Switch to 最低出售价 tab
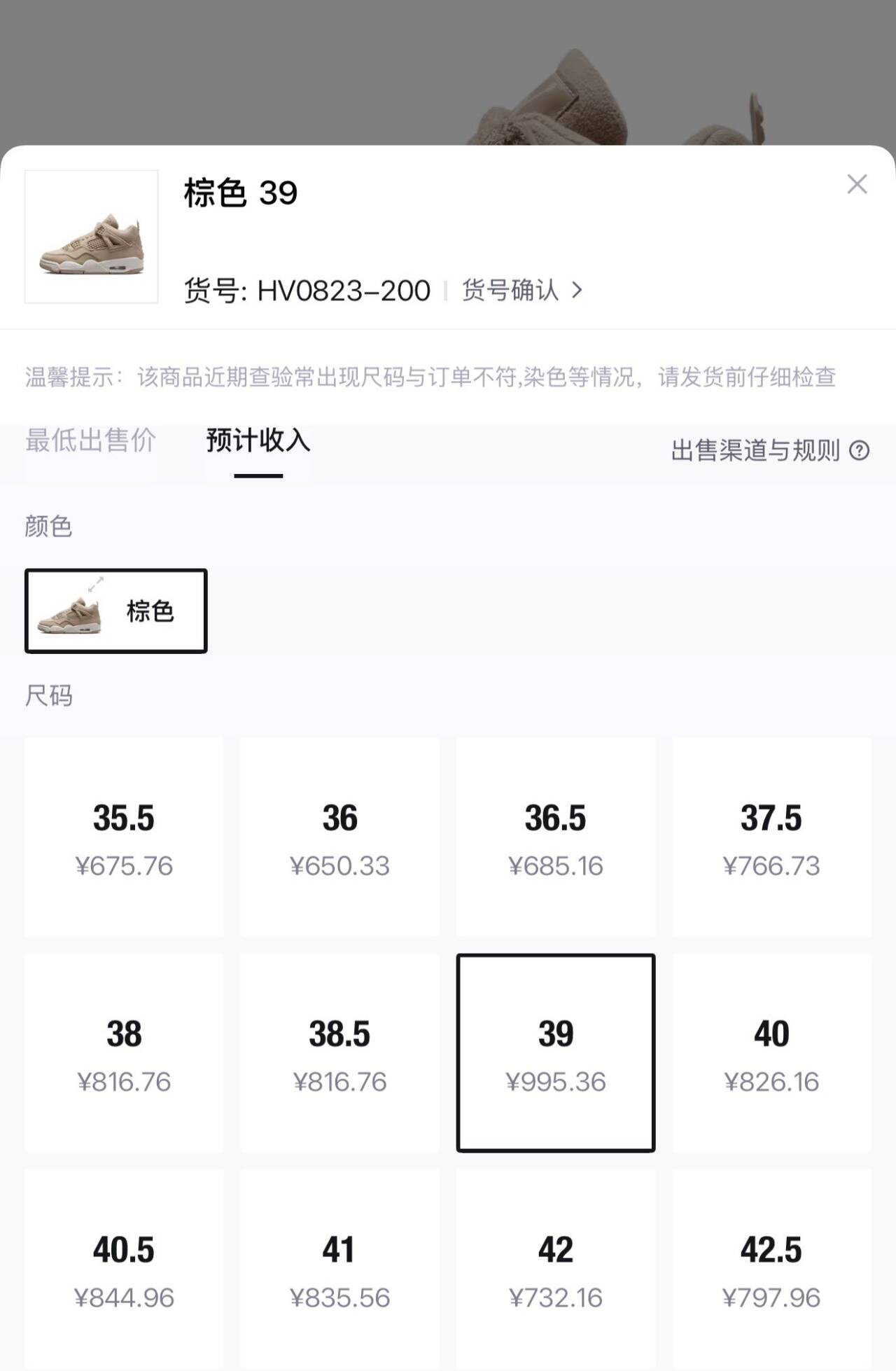This screenshot has width=896, height=1371. pos(90,441)
